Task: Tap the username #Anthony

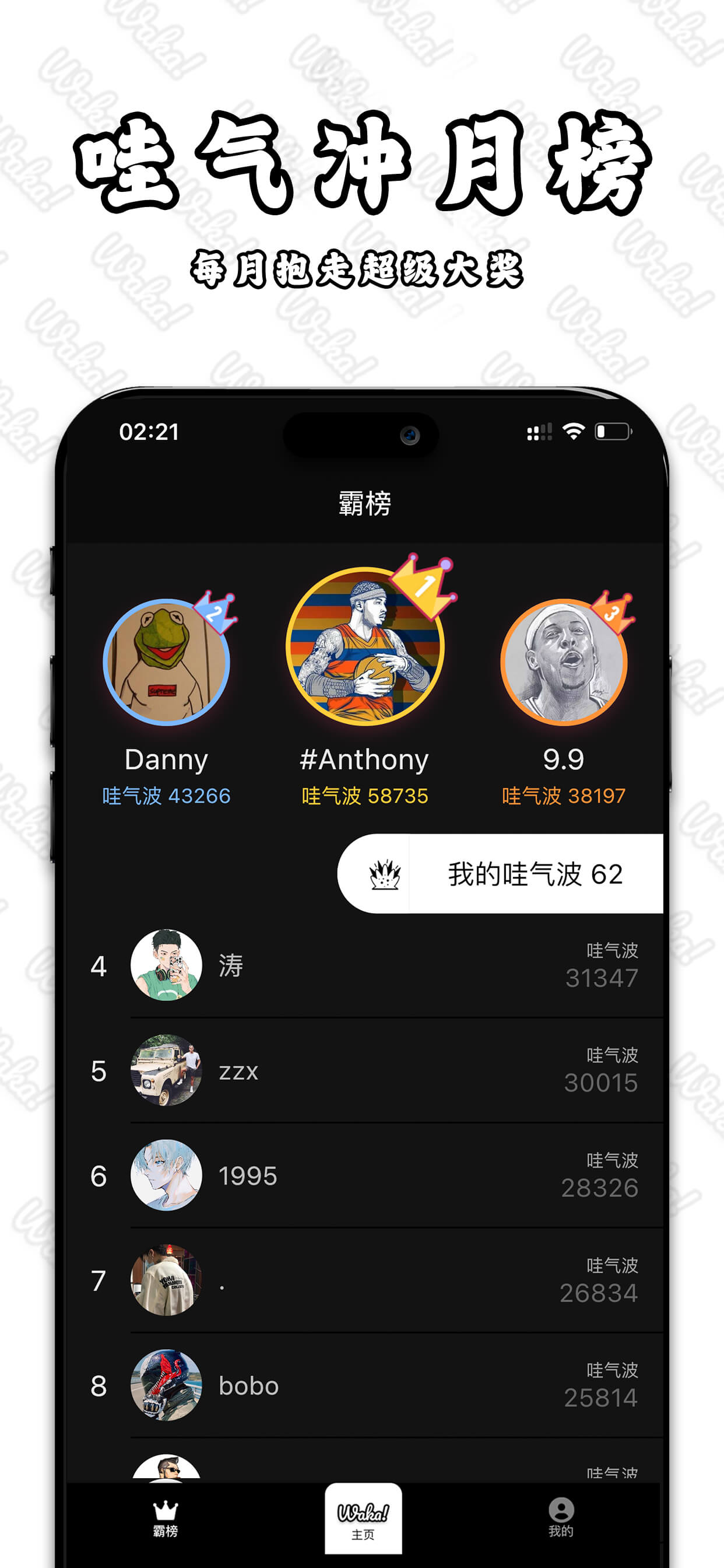Action: click(363, 759)
